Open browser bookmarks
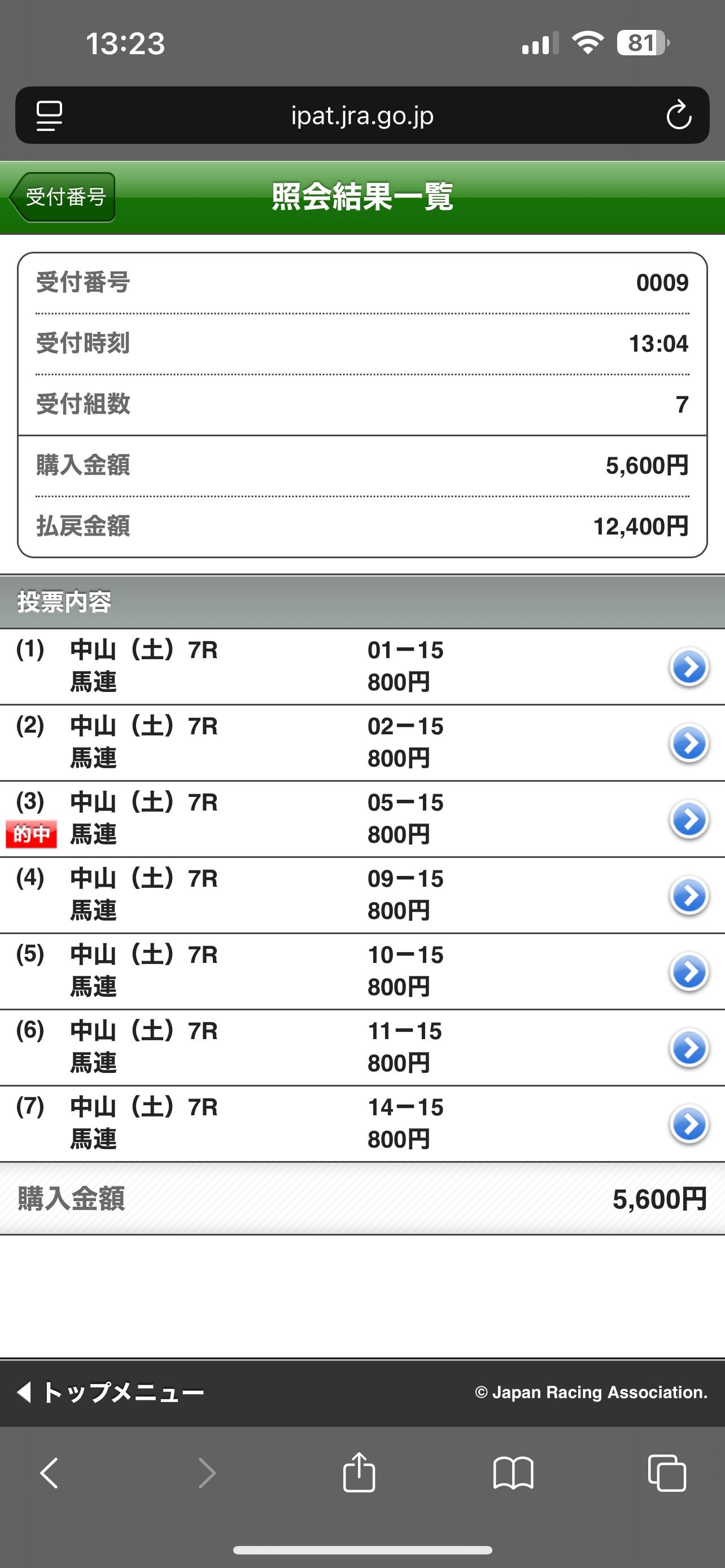Screen dimensions: 725x1568 (x=513, y=1474)
